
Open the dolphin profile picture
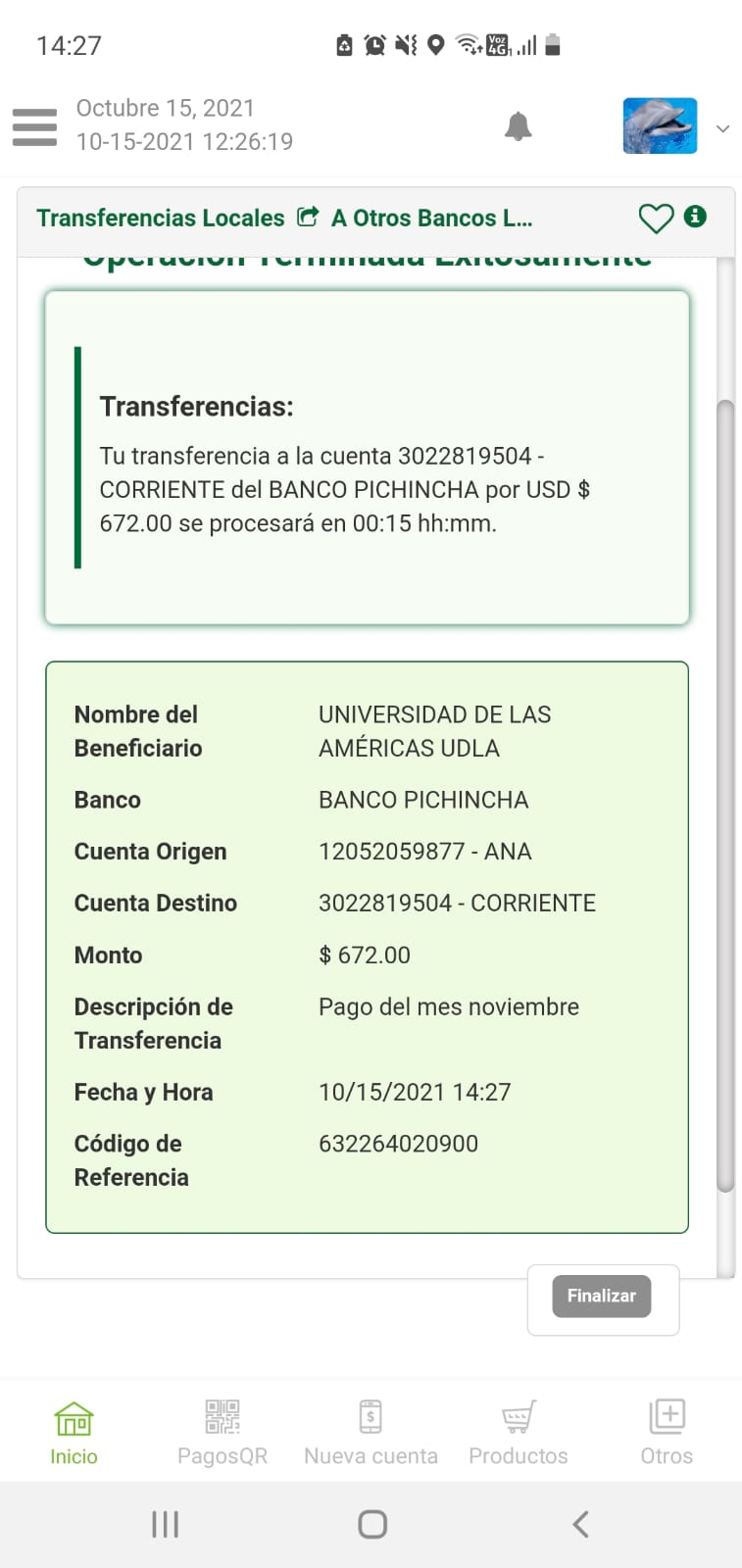(x=660, y=125)
